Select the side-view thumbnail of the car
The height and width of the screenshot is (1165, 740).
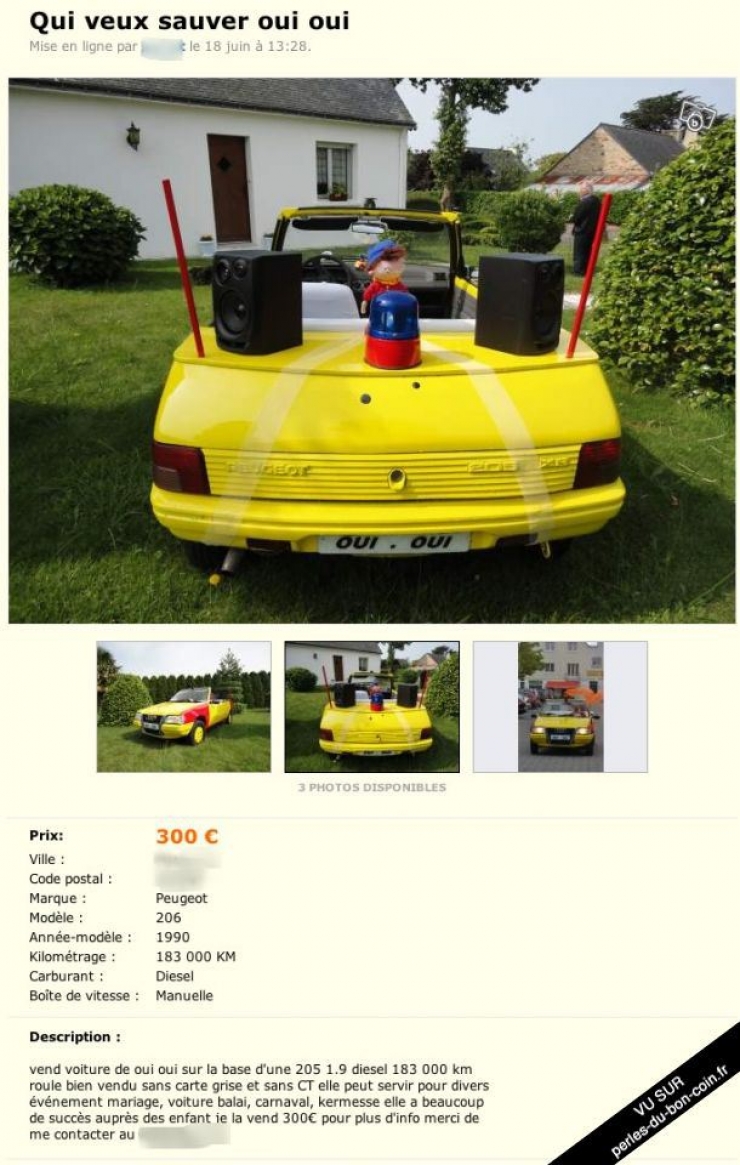tap(183, 707)
